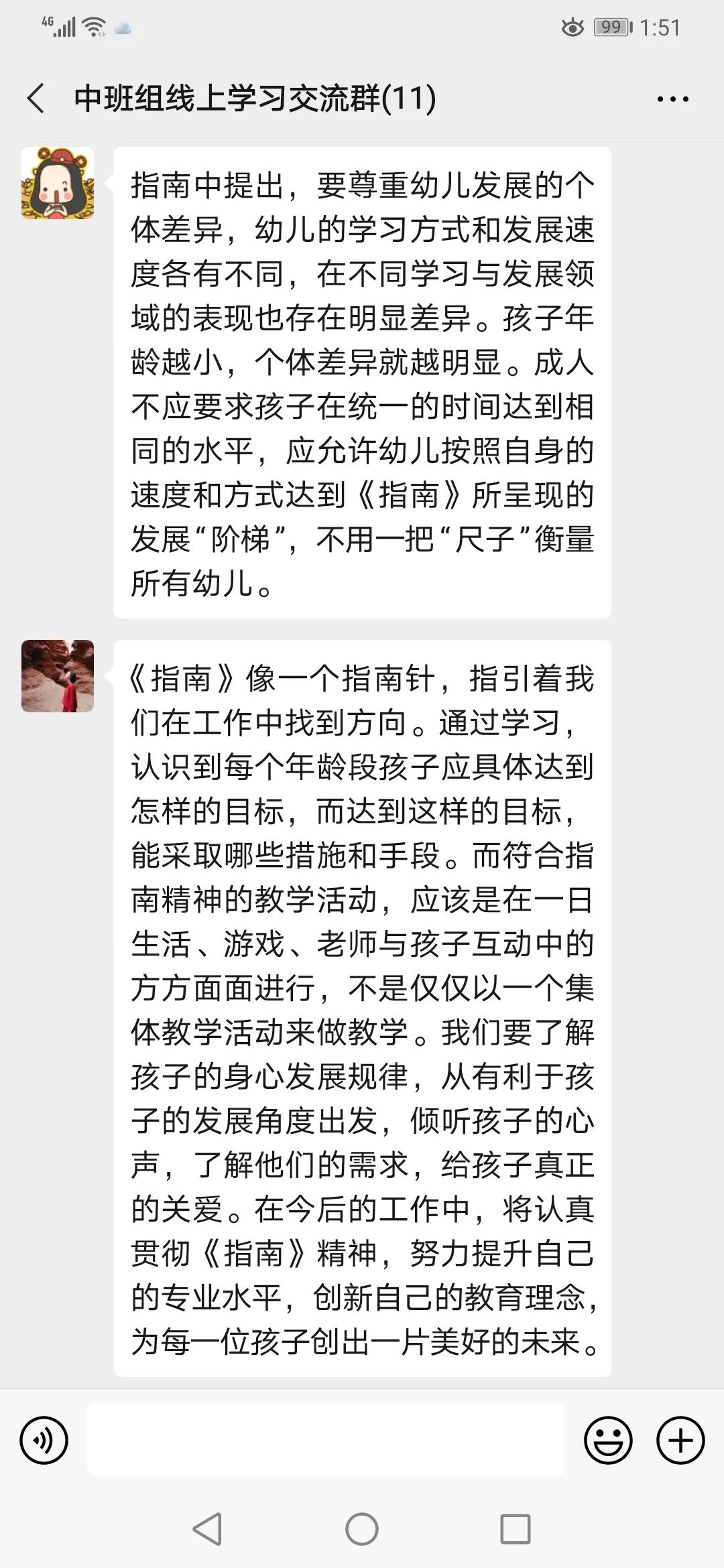Viewport: 724px width, 1568px height.
Task: Open the cartoon avatar sender's profile
Action: (x=58, y=184)
